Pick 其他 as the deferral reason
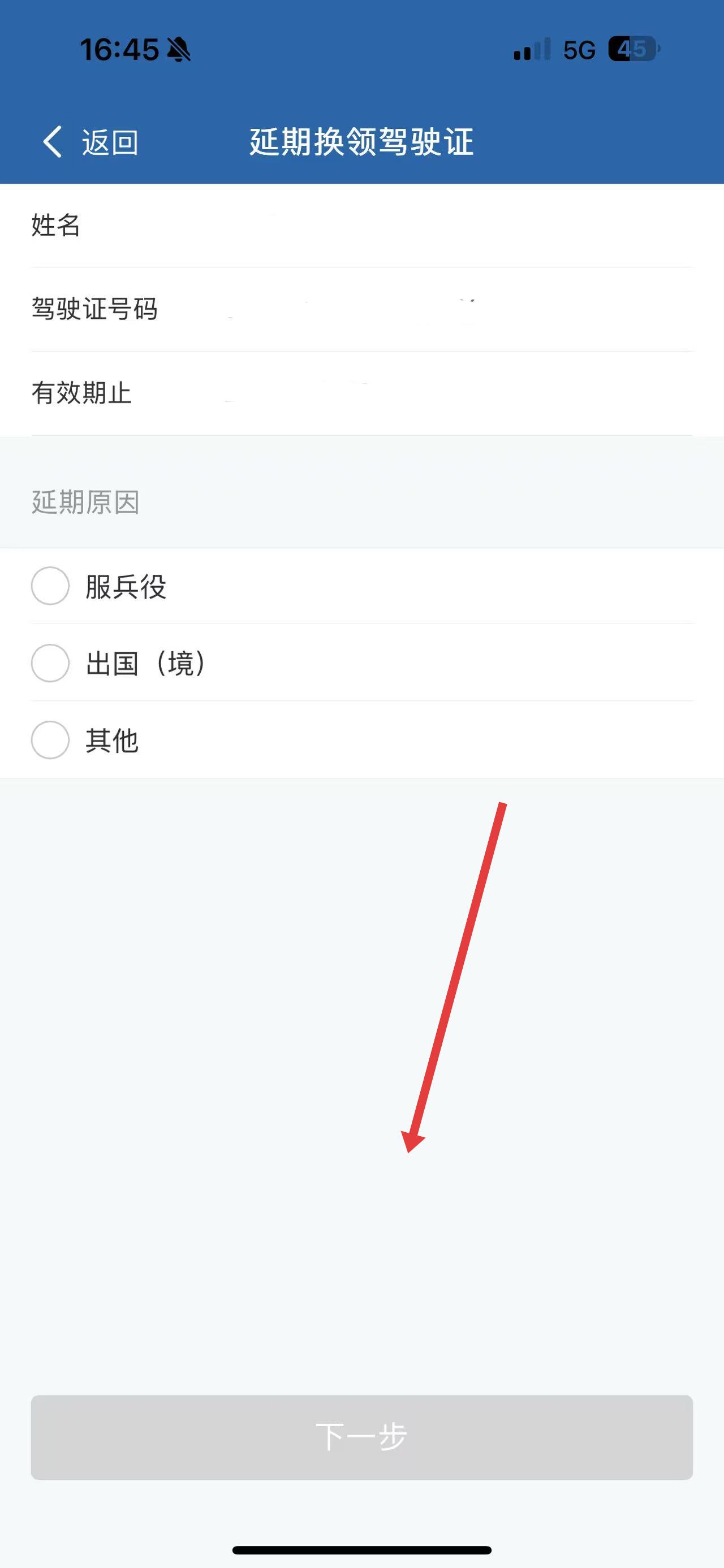Image resolution: width=724 pixels, height=1568 pixels. [x=50, y=740]
